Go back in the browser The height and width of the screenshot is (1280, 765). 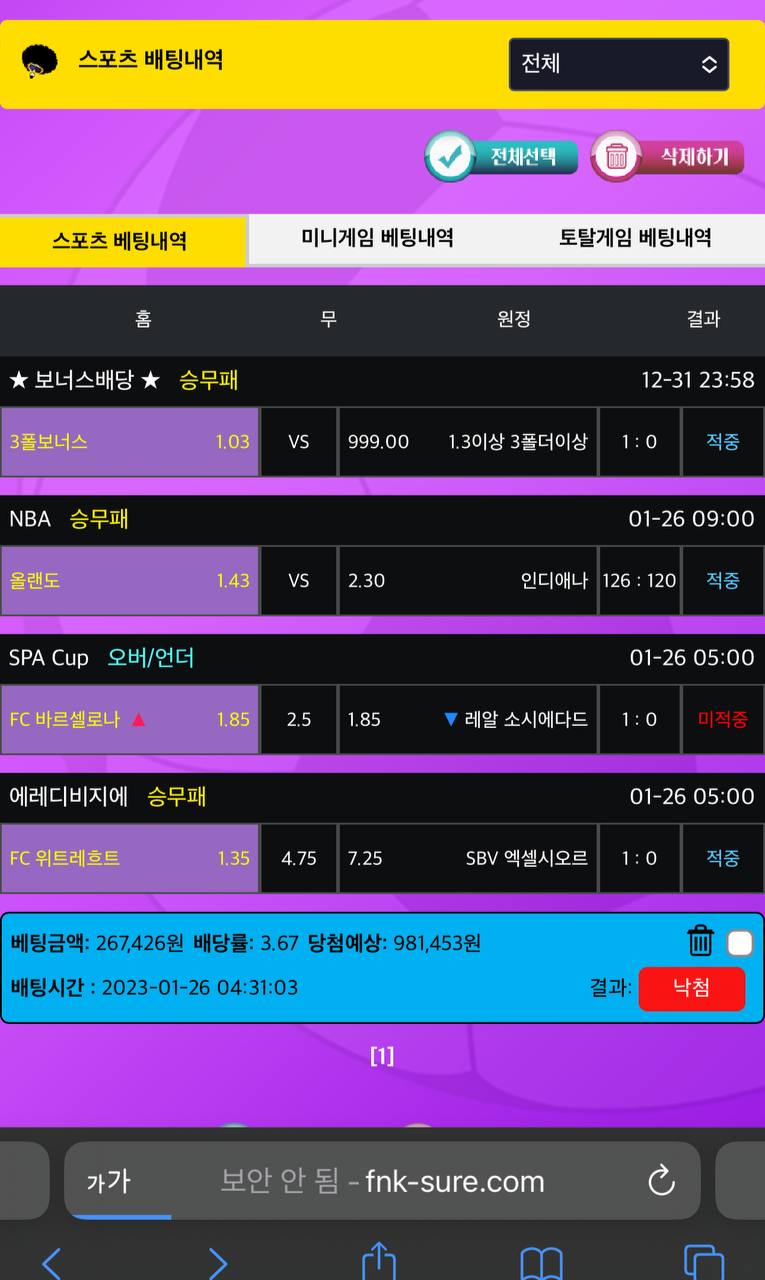tap(51, 1262)
